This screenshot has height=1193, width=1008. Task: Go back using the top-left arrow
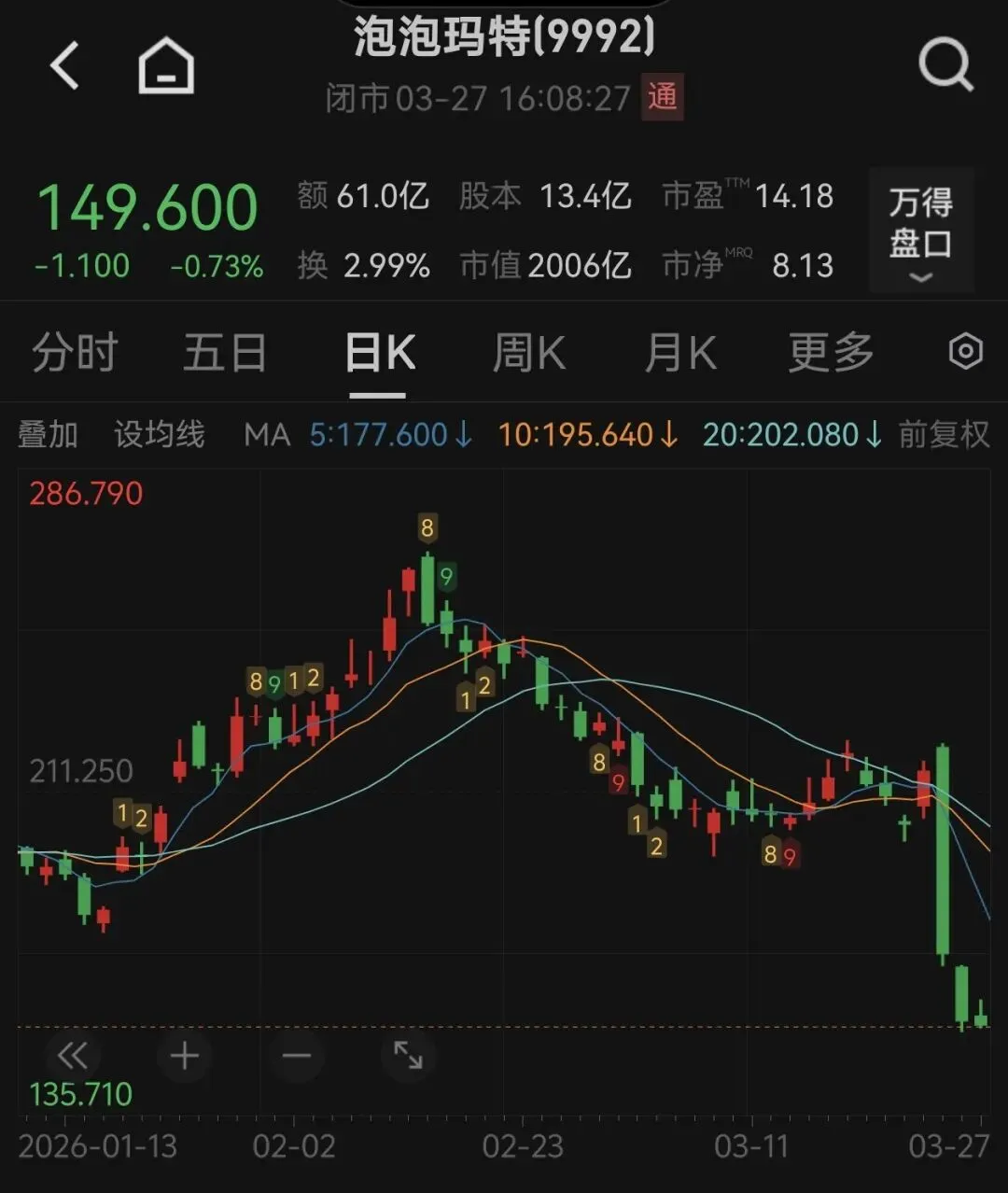(64, 66)
